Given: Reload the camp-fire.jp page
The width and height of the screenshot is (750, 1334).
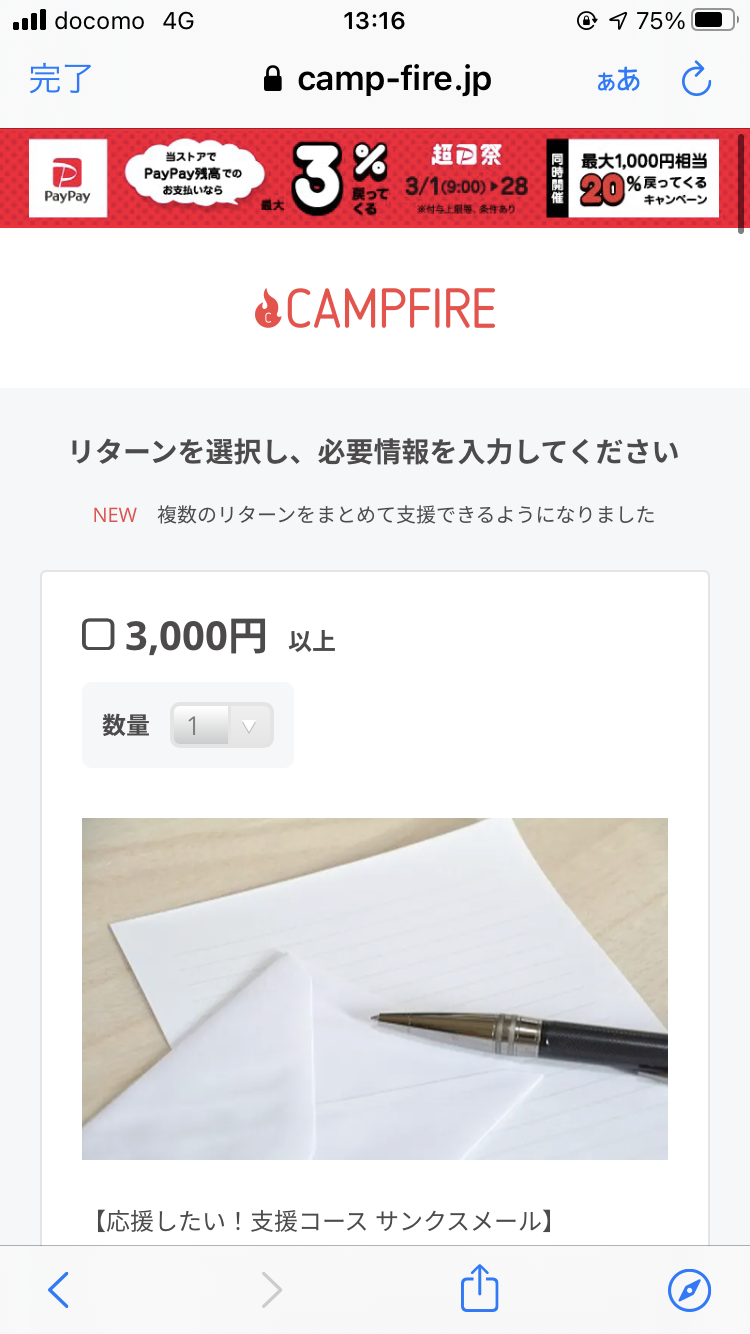Looking at the screenshot, I should coord(696,80).
